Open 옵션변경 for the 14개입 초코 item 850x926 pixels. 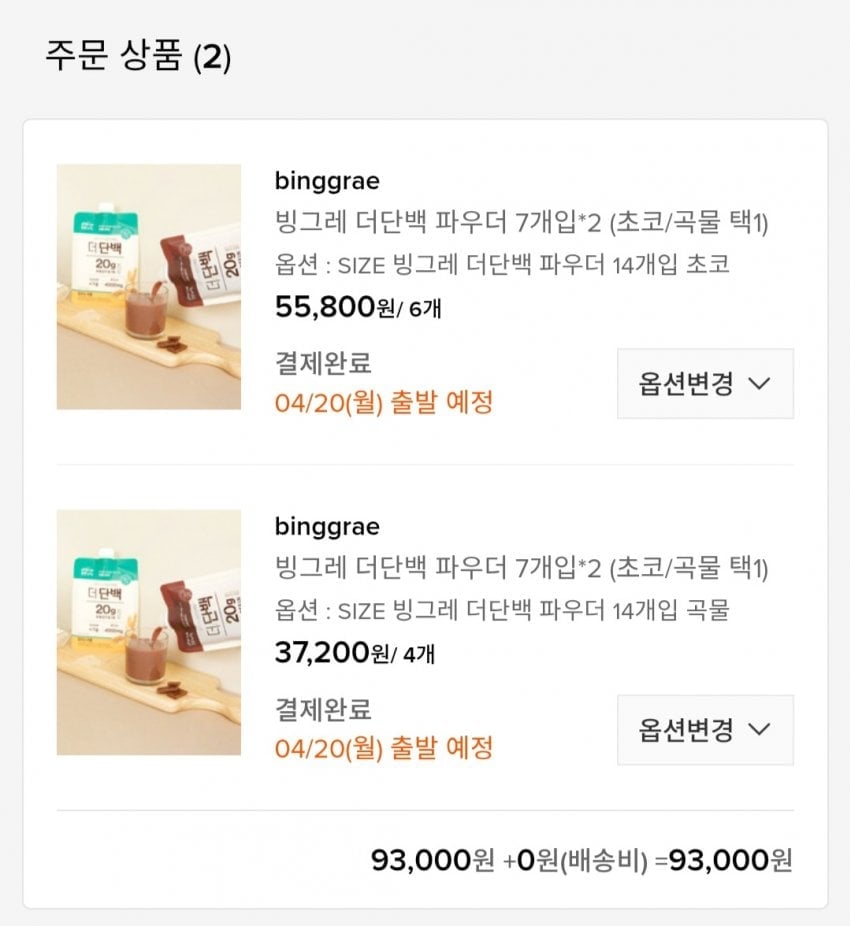(704, 384)
